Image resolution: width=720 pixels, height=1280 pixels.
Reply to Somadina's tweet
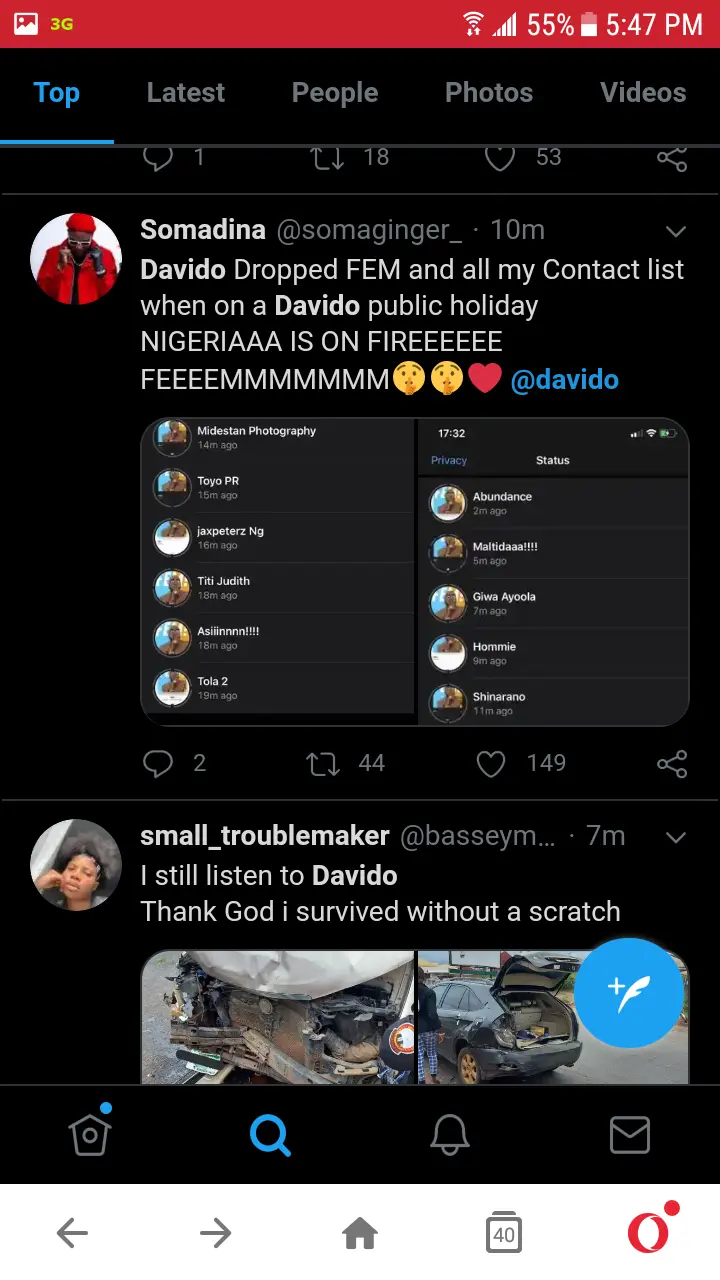click(x=158, y=764)
